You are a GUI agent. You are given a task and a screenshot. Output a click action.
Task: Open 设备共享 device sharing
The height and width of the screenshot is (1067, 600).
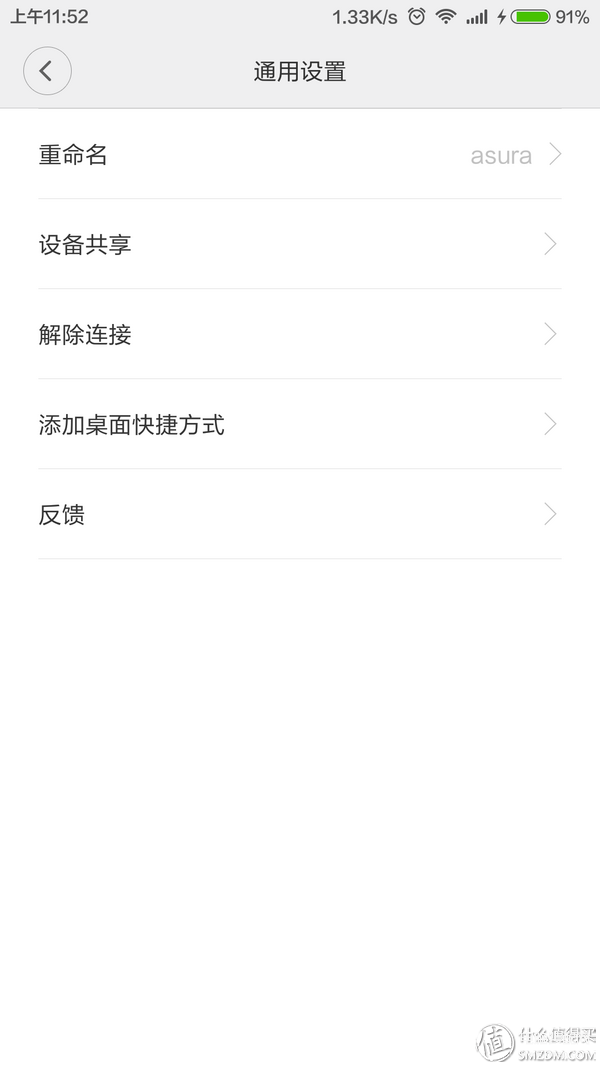pyautogui.click(x=300, y=244)
